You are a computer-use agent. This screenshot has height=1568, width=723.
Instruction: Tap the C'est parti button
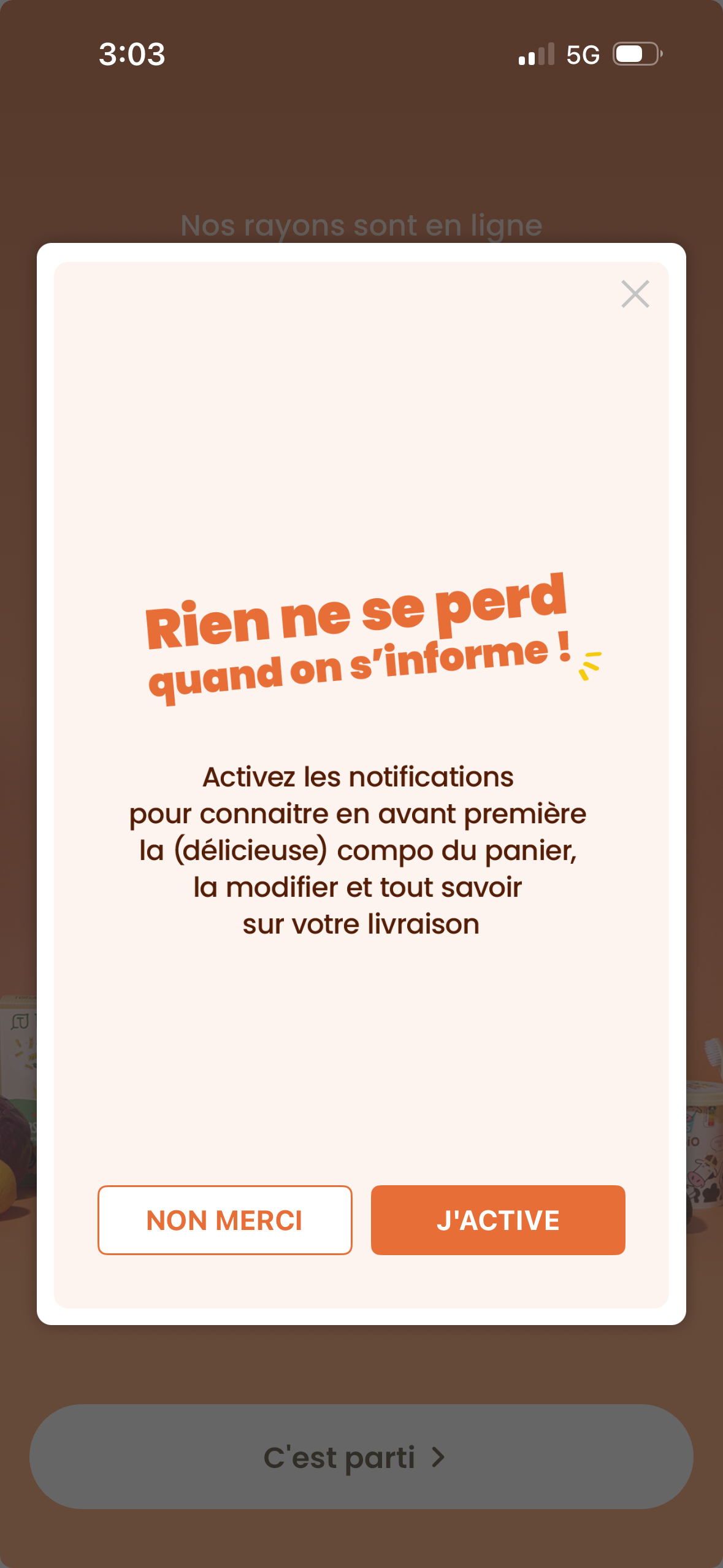(361, 1456)
